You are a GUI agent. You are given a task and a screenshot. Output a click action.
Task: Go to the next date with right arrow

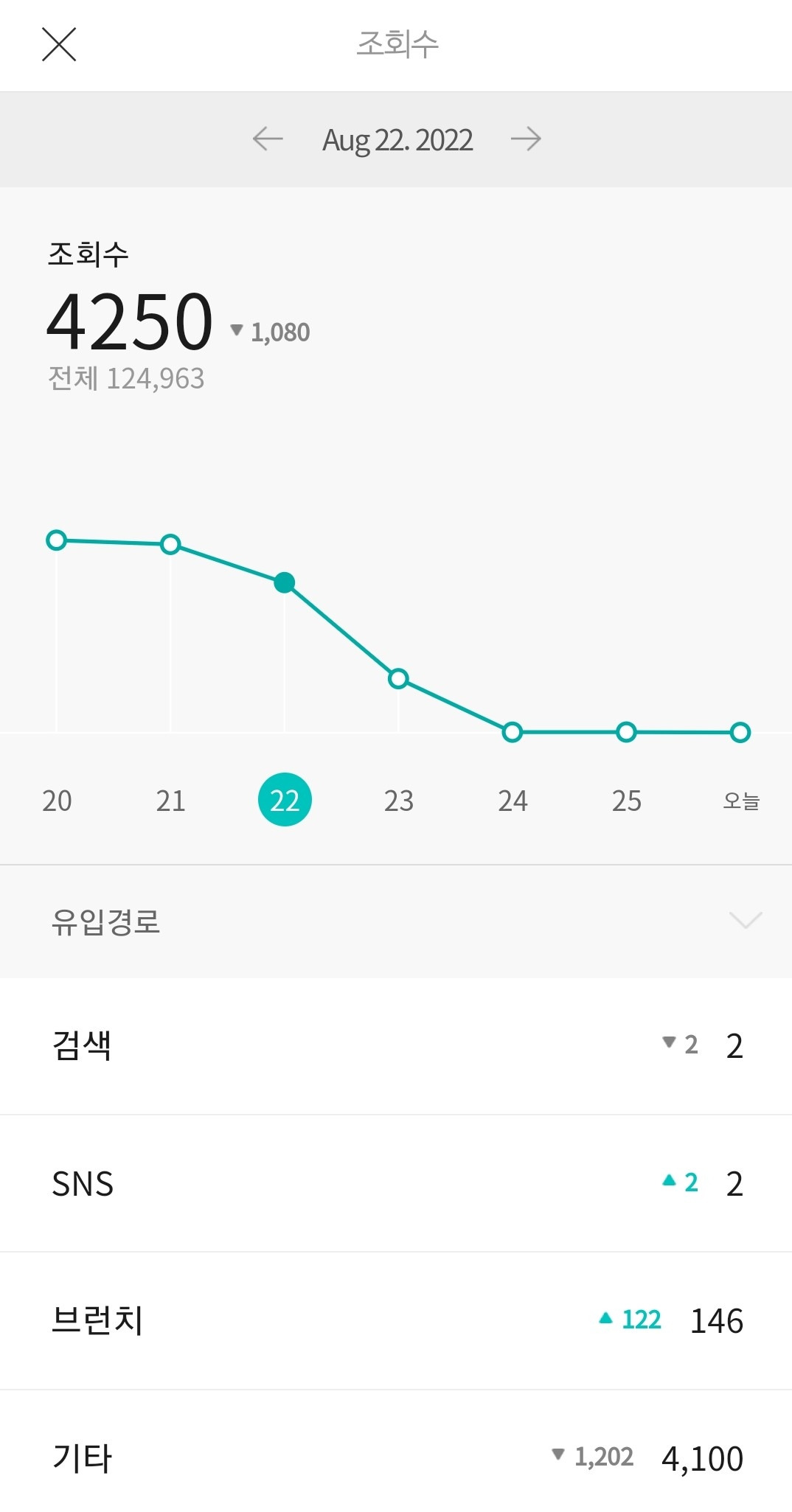526,139
